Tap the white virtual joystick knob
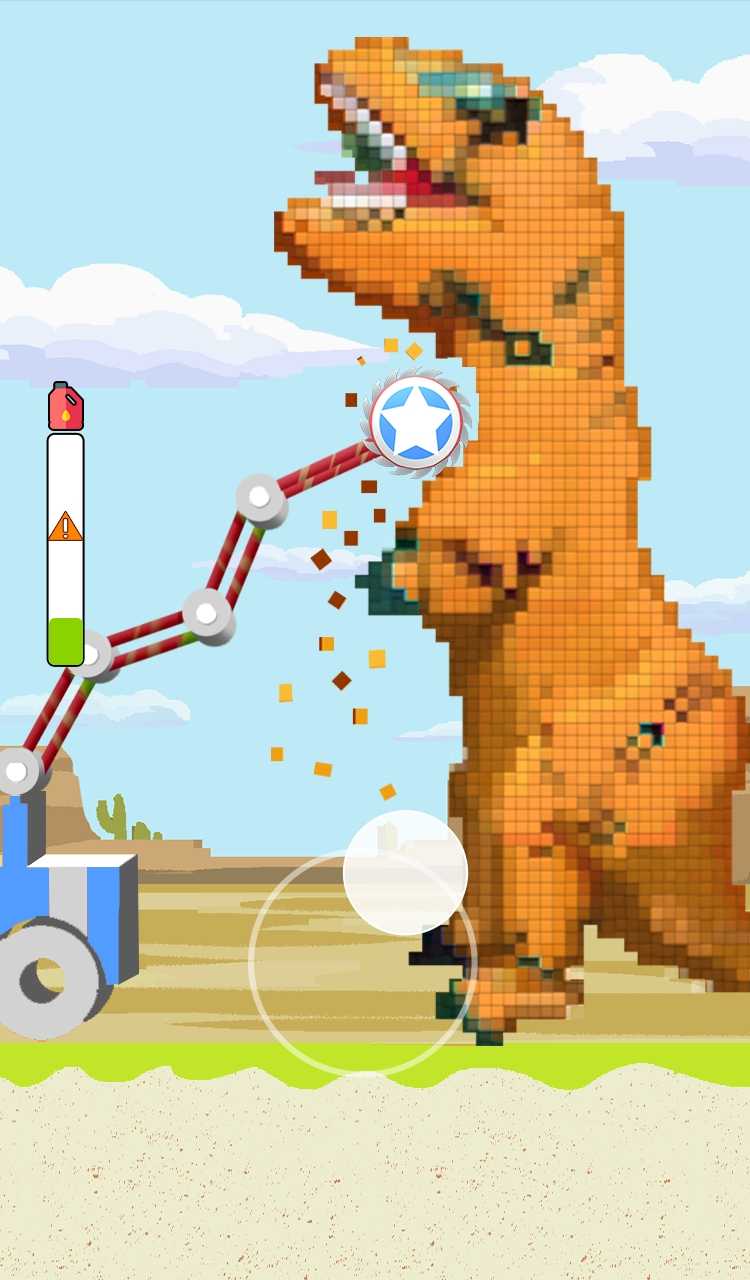The width and height of the screenshot is (750, 1280). (405, 872)
